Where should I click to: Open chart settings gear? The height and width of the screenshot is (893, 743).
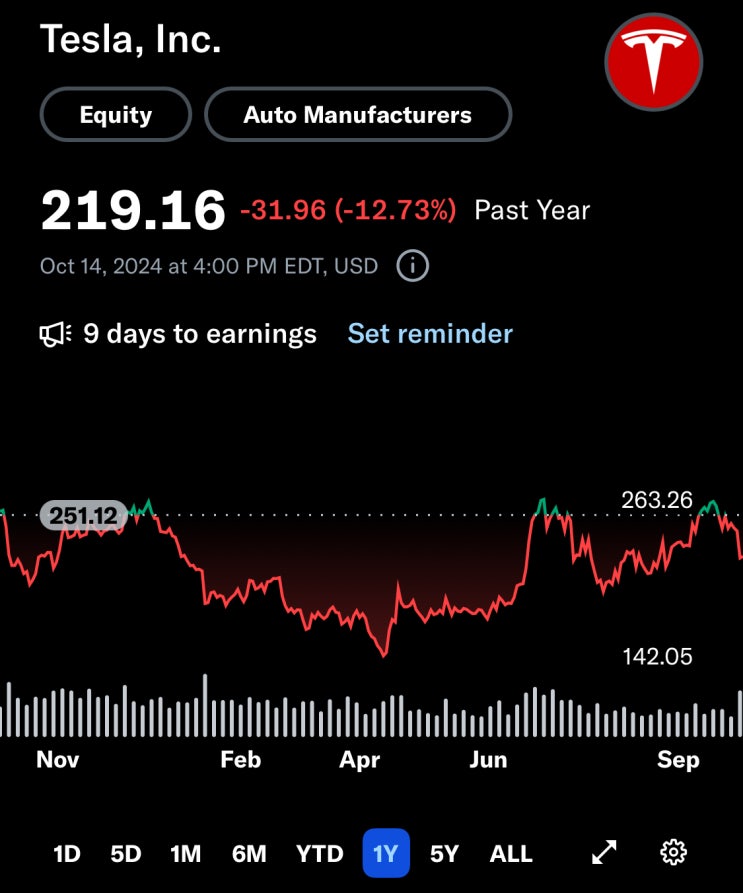coord(674,852)
